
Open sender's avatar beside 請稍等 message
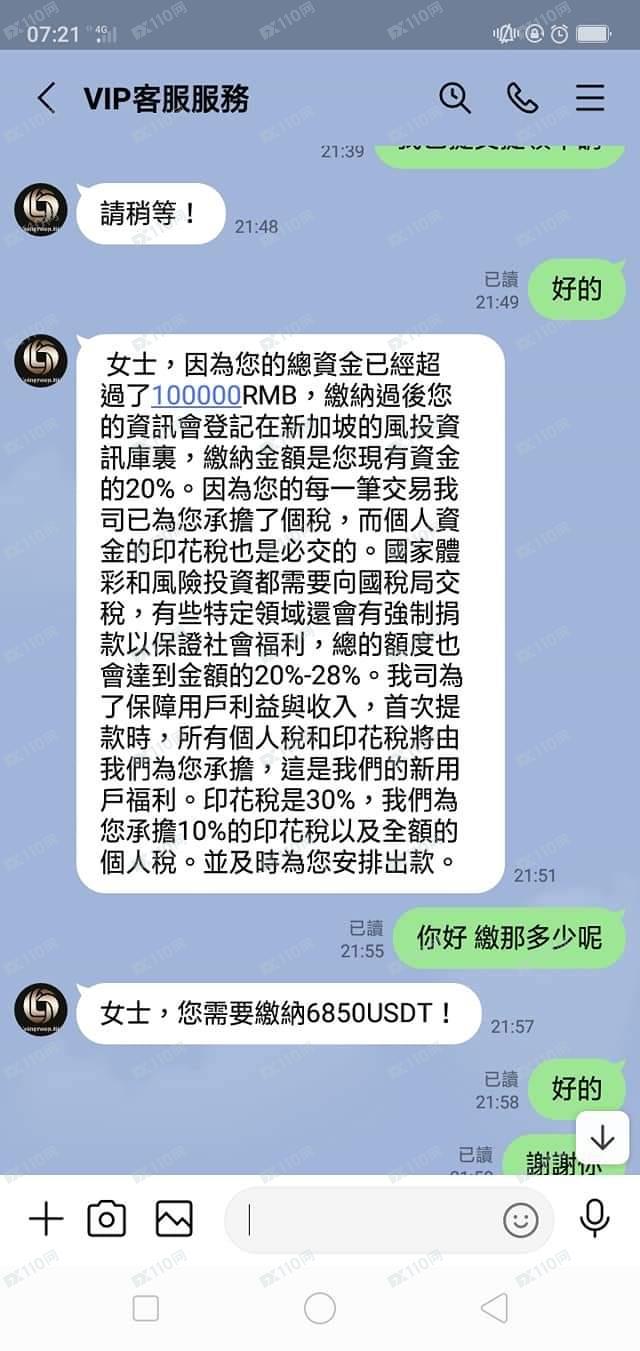pyautogui.click(x=40, y=211)
